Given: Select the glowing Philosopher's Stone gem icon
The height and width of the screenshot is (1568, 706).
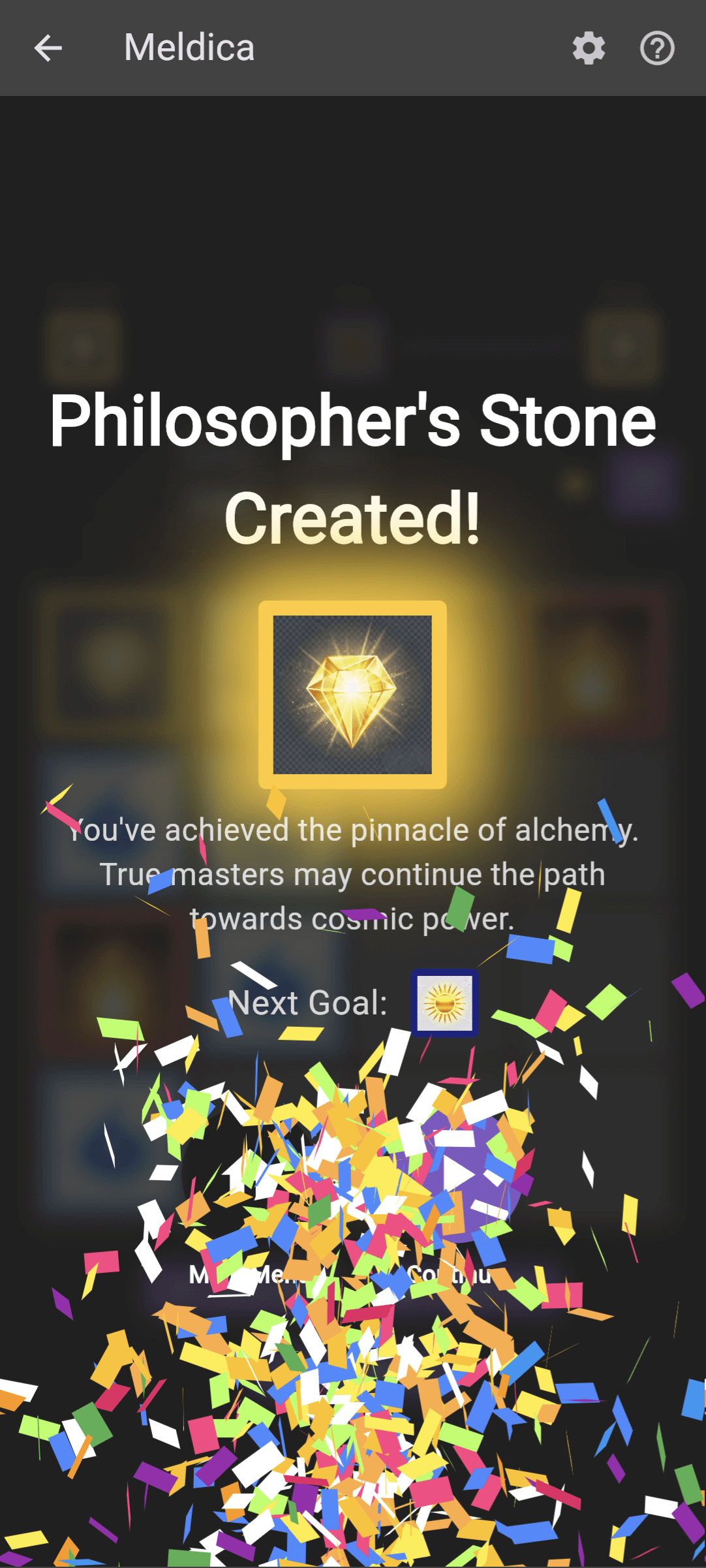Looking at the screenshot, I should [x=352, y=694].
